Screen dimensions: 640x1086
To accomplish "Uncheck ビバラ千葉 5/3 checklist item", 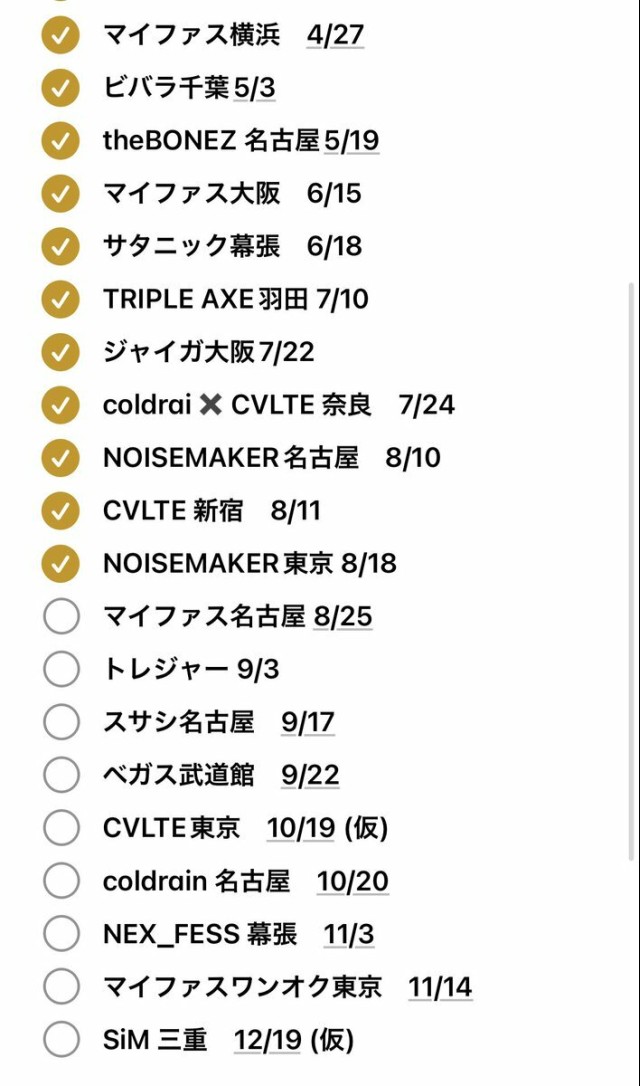I will point(61,87).
